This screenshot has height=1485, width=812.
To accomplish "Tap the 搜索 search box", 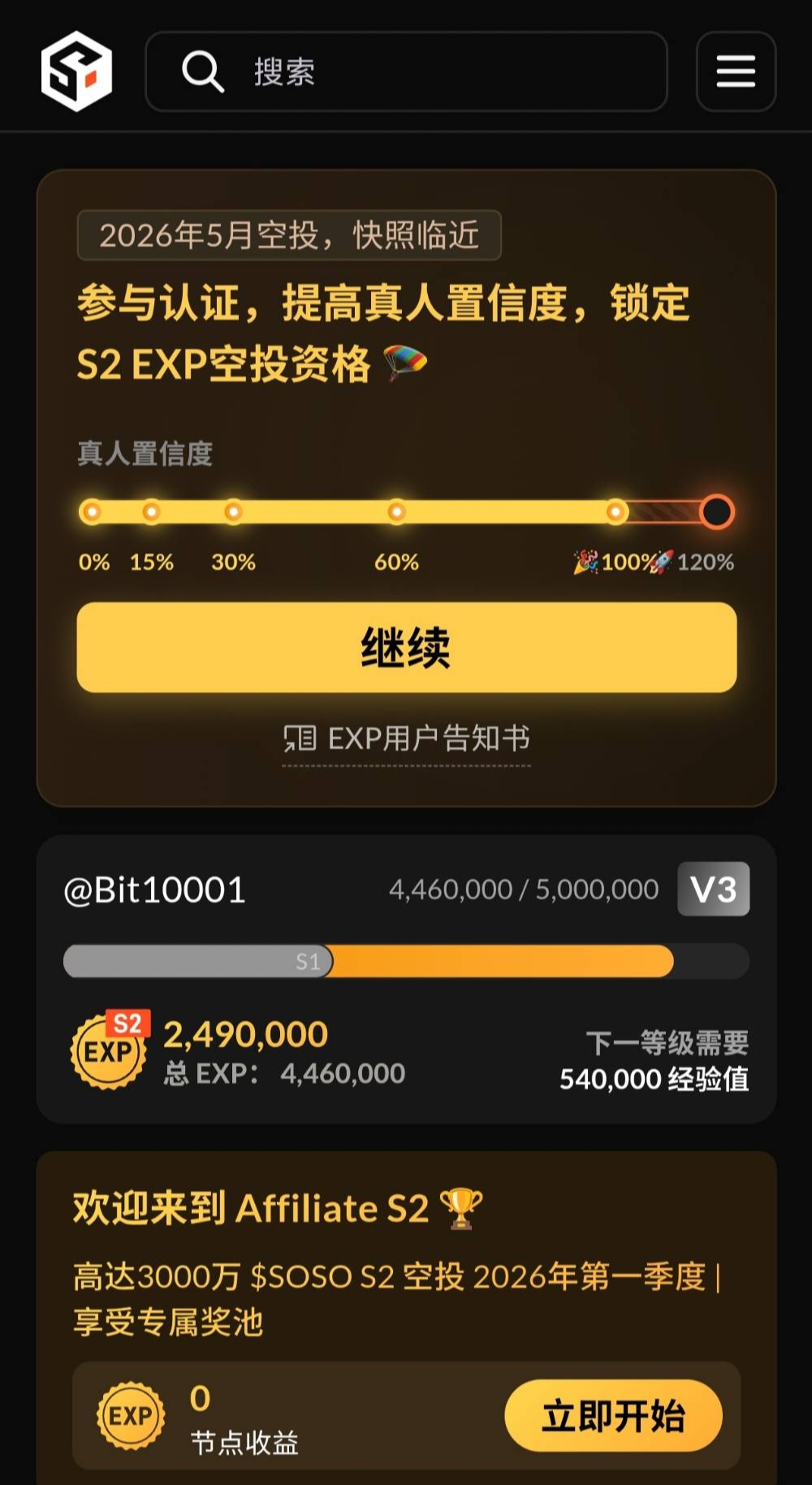I will 406,71.
